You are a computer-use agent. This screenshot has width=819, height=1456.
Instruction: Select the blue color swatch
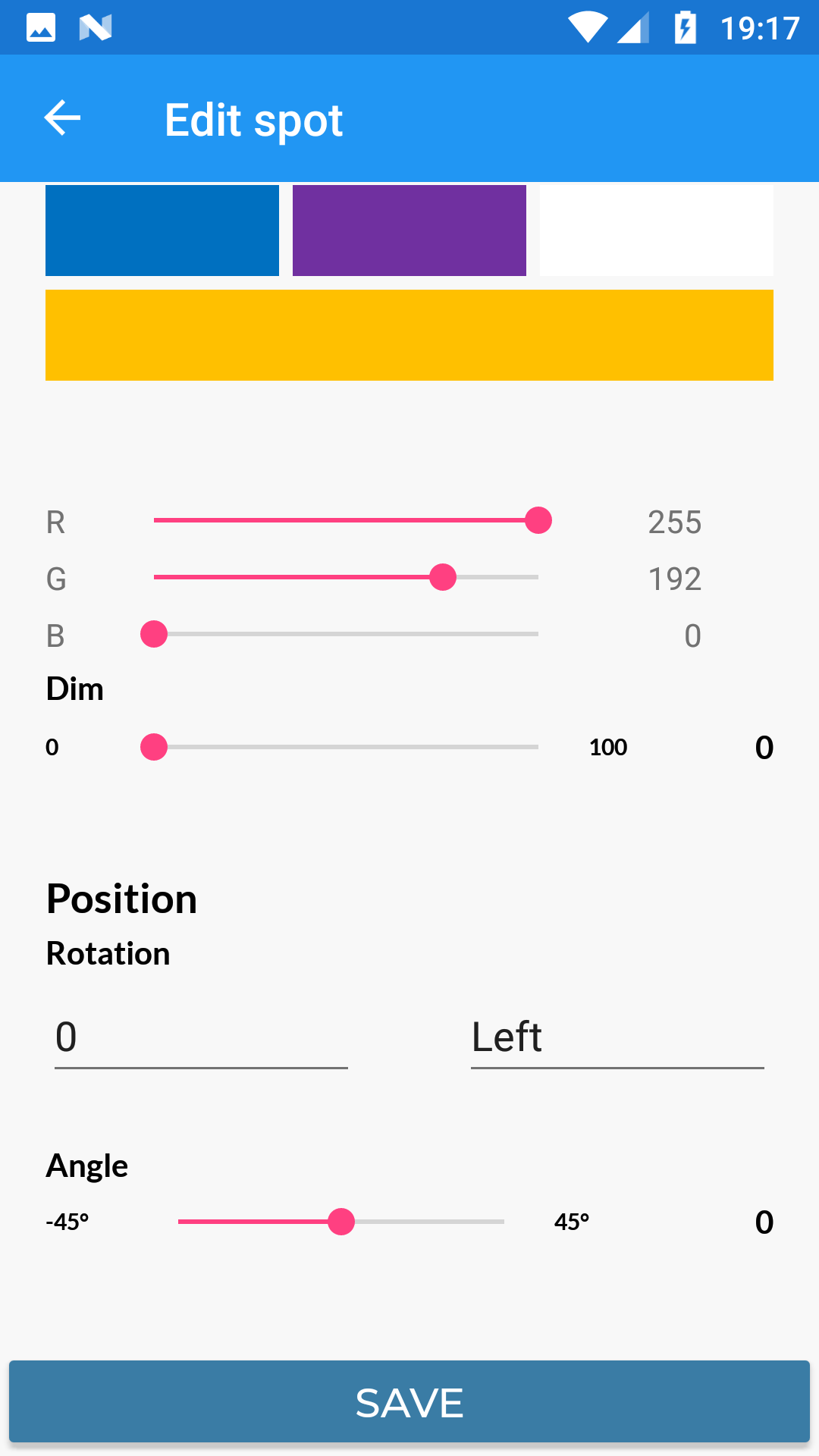point(162,231)
